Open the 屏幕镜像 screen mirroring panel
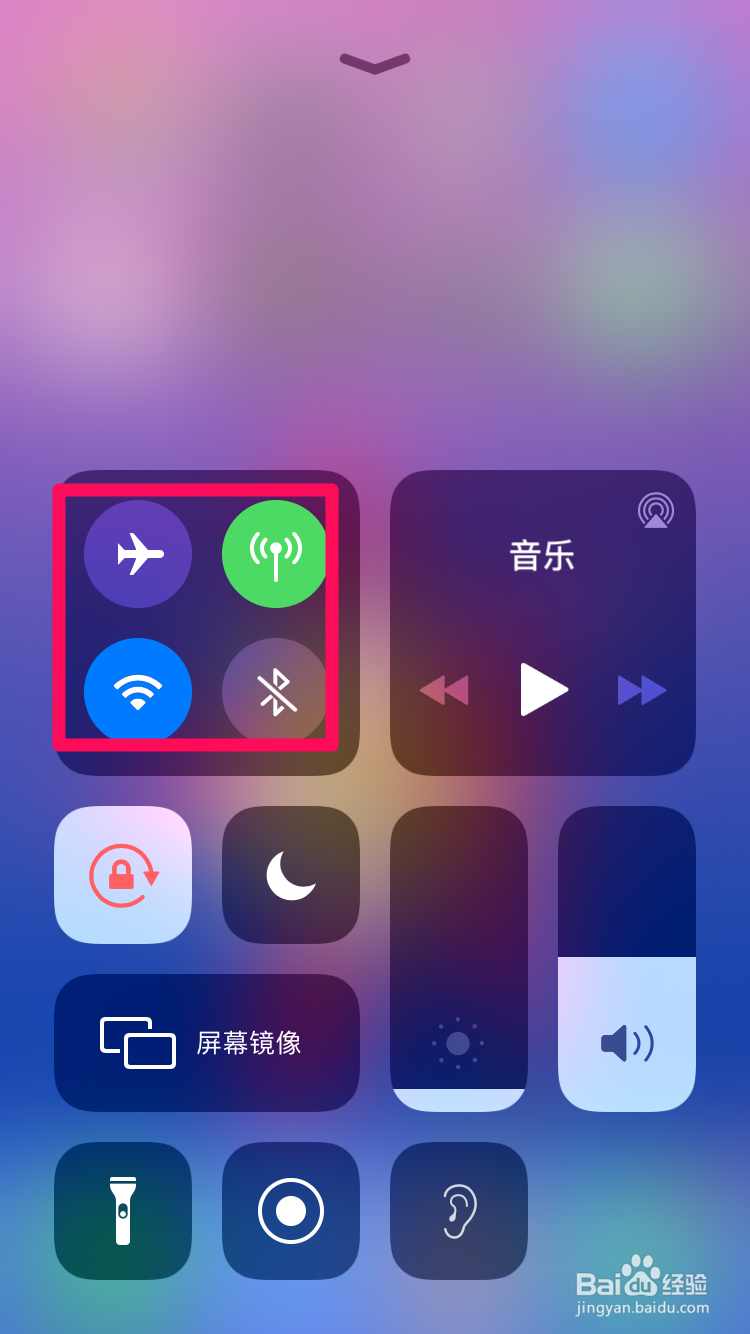The width and height of the screenshot is (750, 1334). [x=206, y=1042]
